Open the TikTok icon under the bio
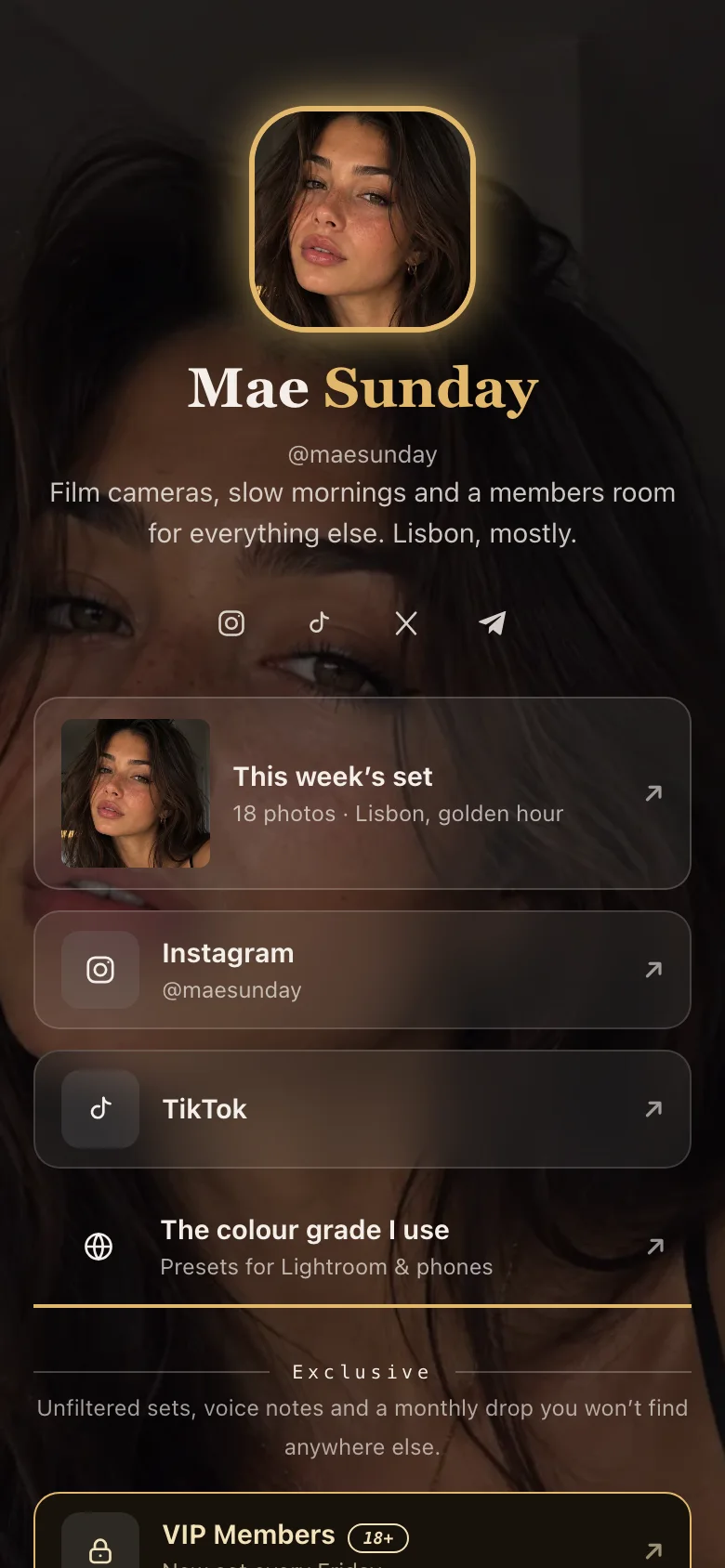The width and height of the screenshot is (725, 1568). (x=319, y=623)
